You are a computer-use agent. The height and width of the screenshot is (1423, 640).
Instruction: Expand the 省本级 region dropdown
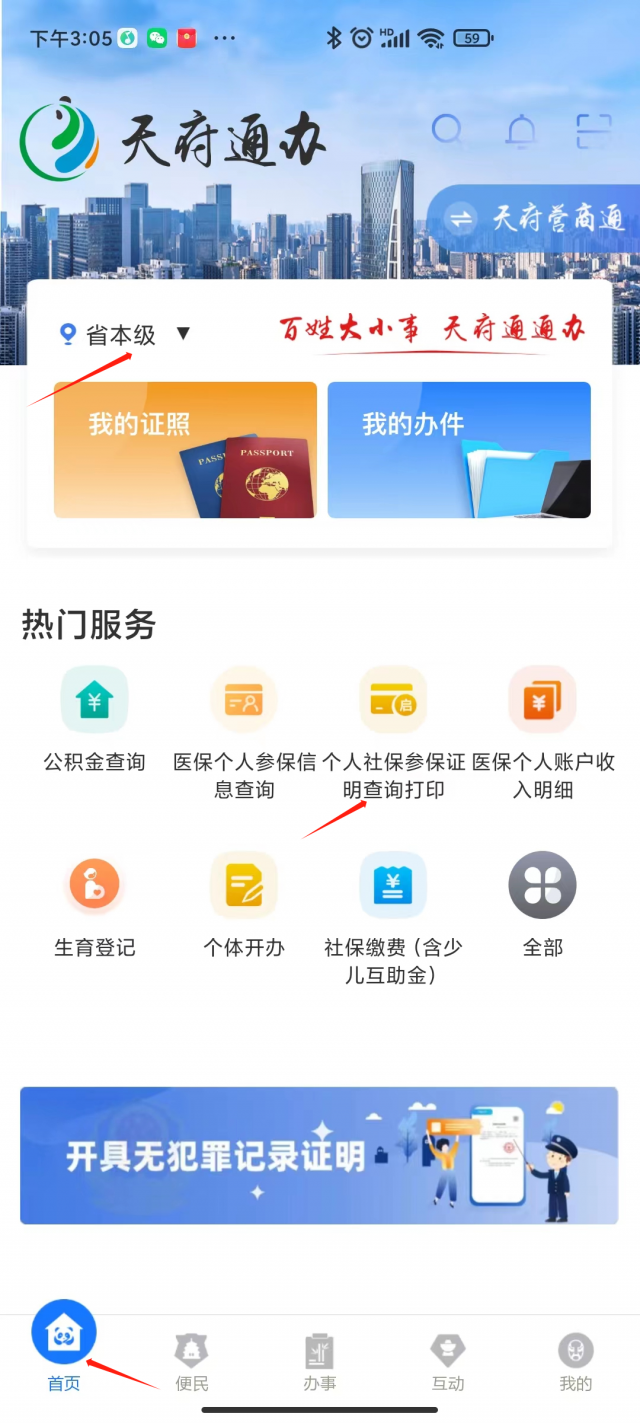[125, 334]
